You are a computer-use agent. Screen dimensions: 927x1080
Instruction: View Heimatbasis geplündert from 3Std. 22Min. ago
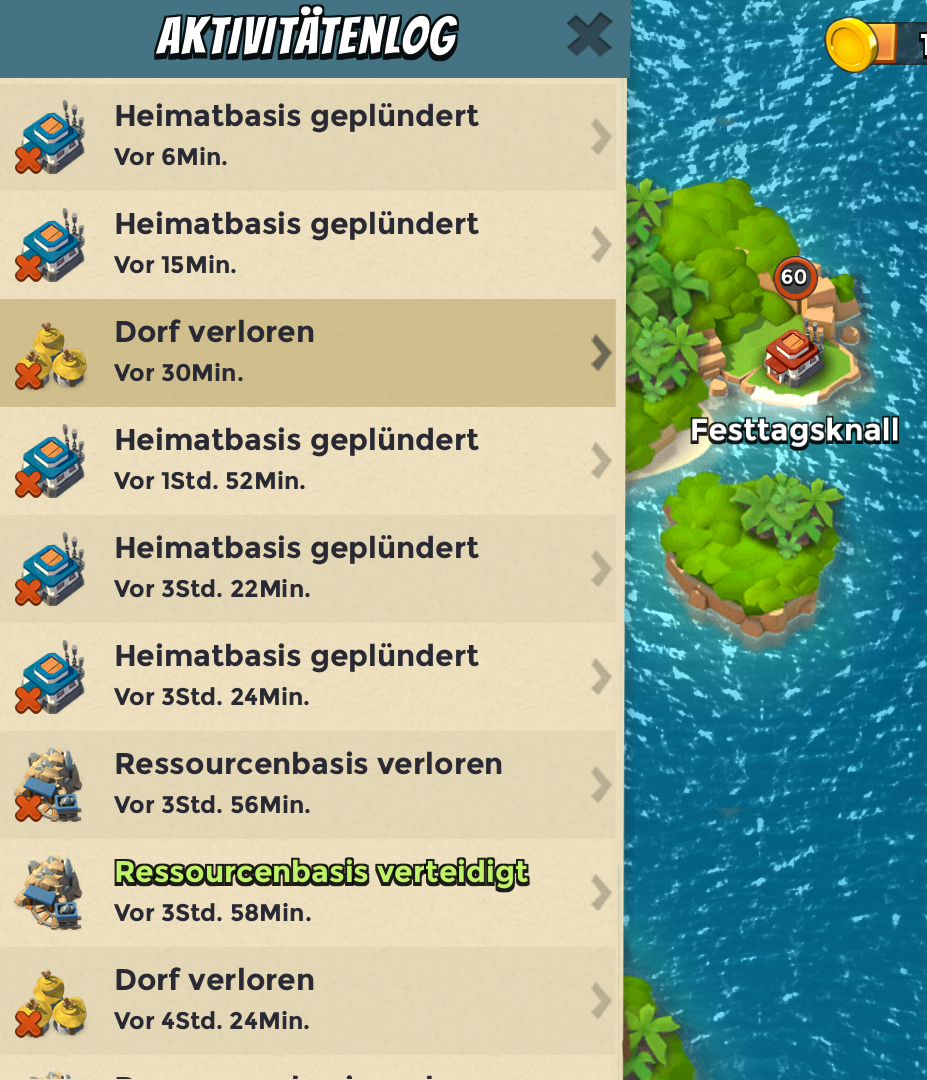point(308,568)
